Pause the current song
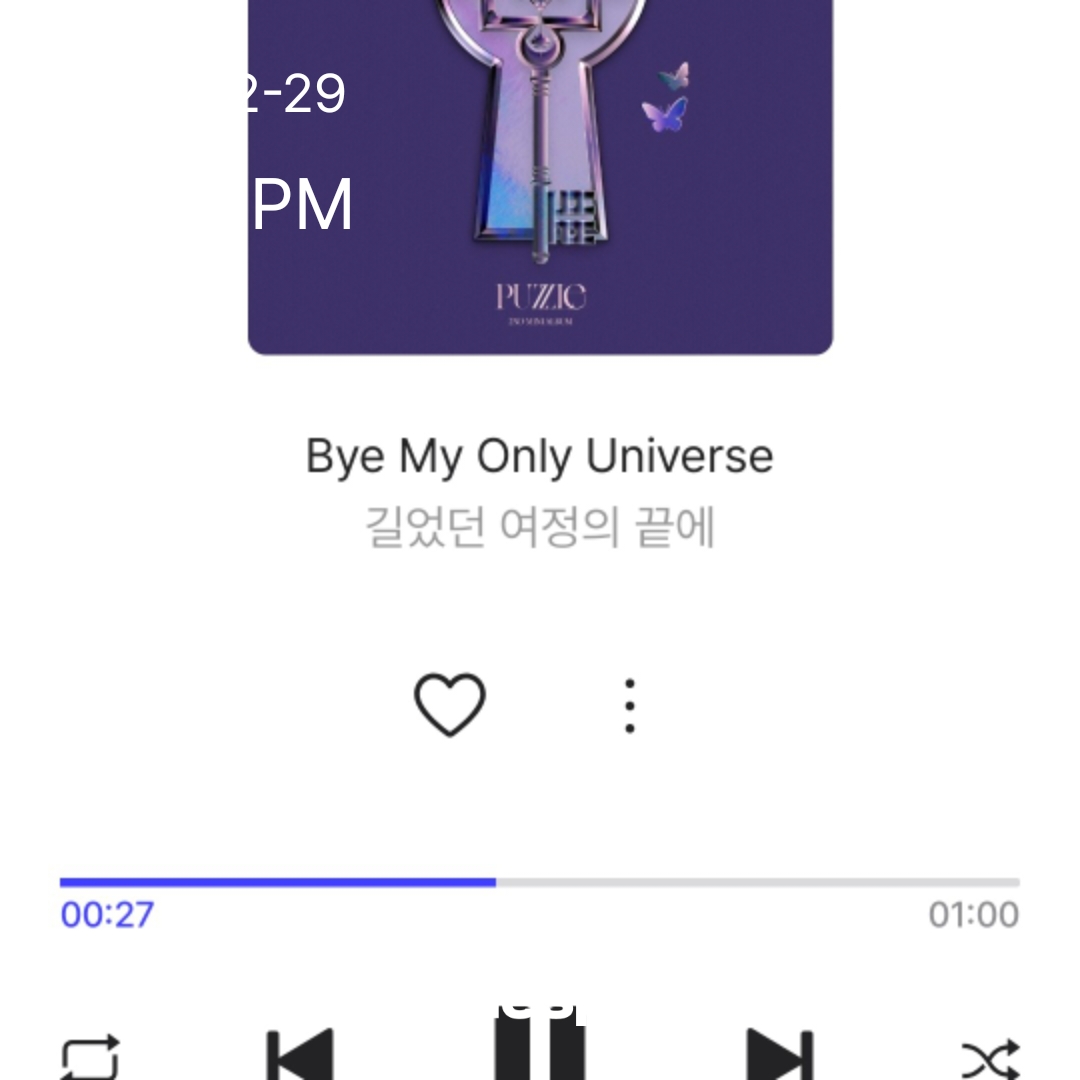 [x=540, y=1055]
